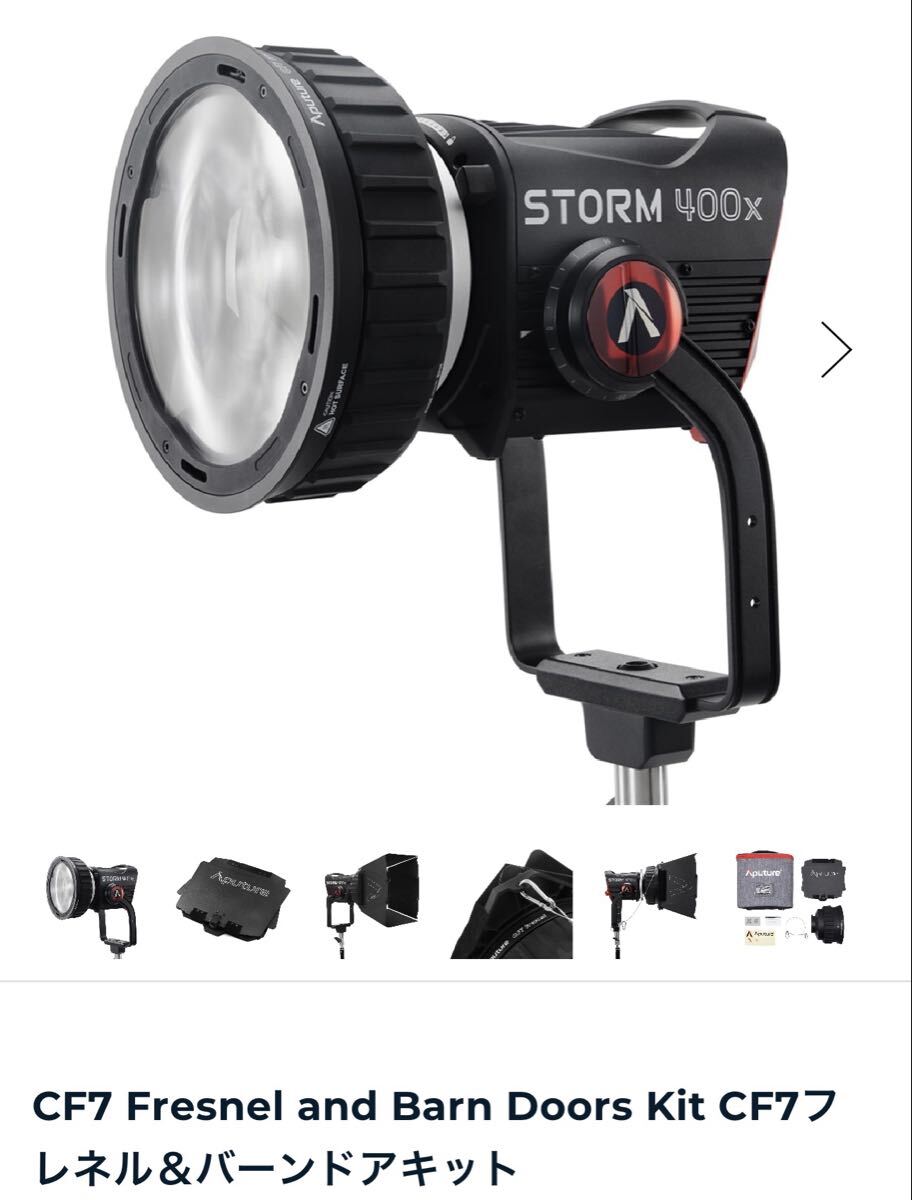Screen dimensions: 912x1200
Task: View the fifth thumbnail with side-view barn doors
Action: tap(650, 904)
